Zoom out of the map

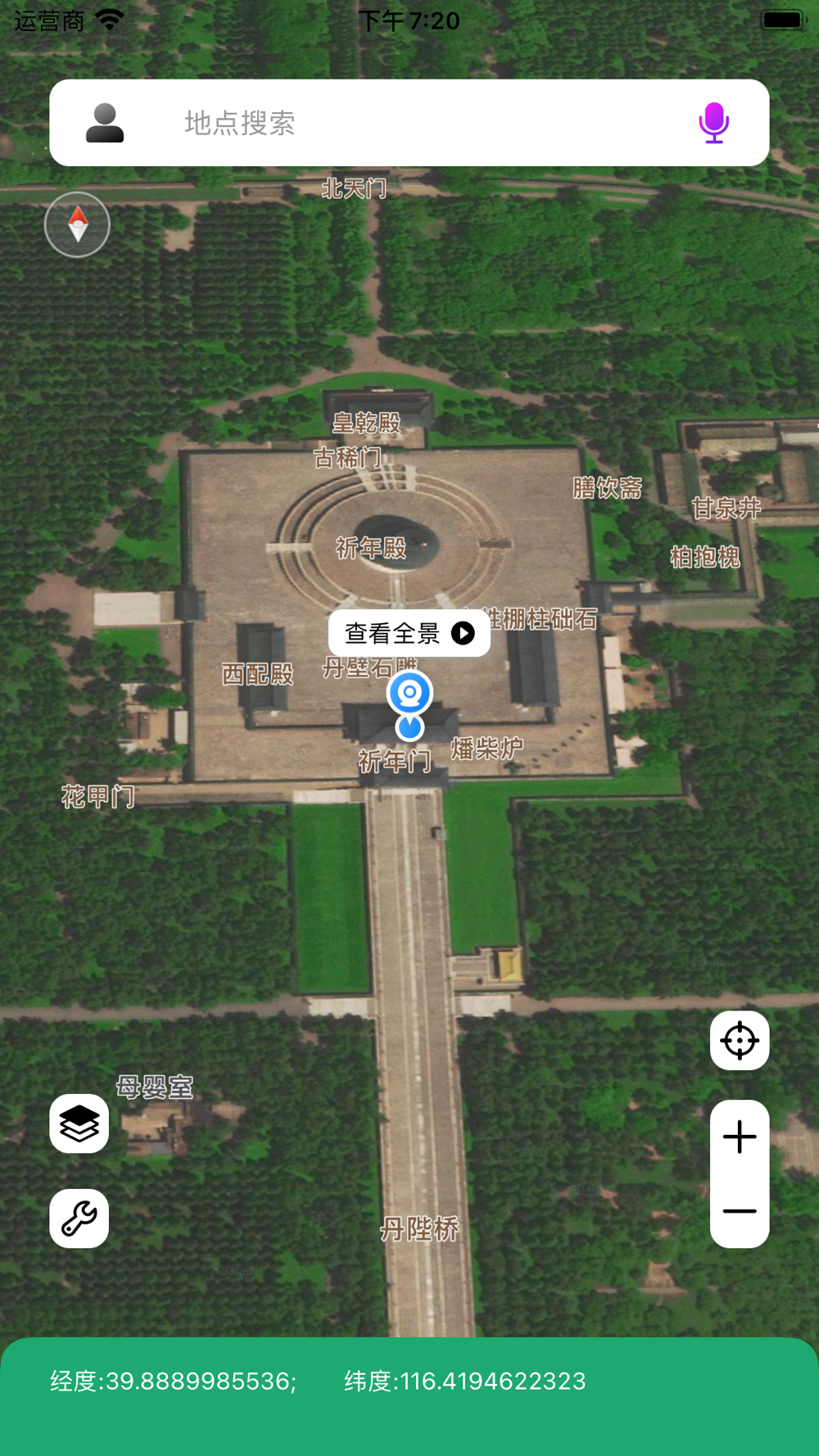point(739,1210)
